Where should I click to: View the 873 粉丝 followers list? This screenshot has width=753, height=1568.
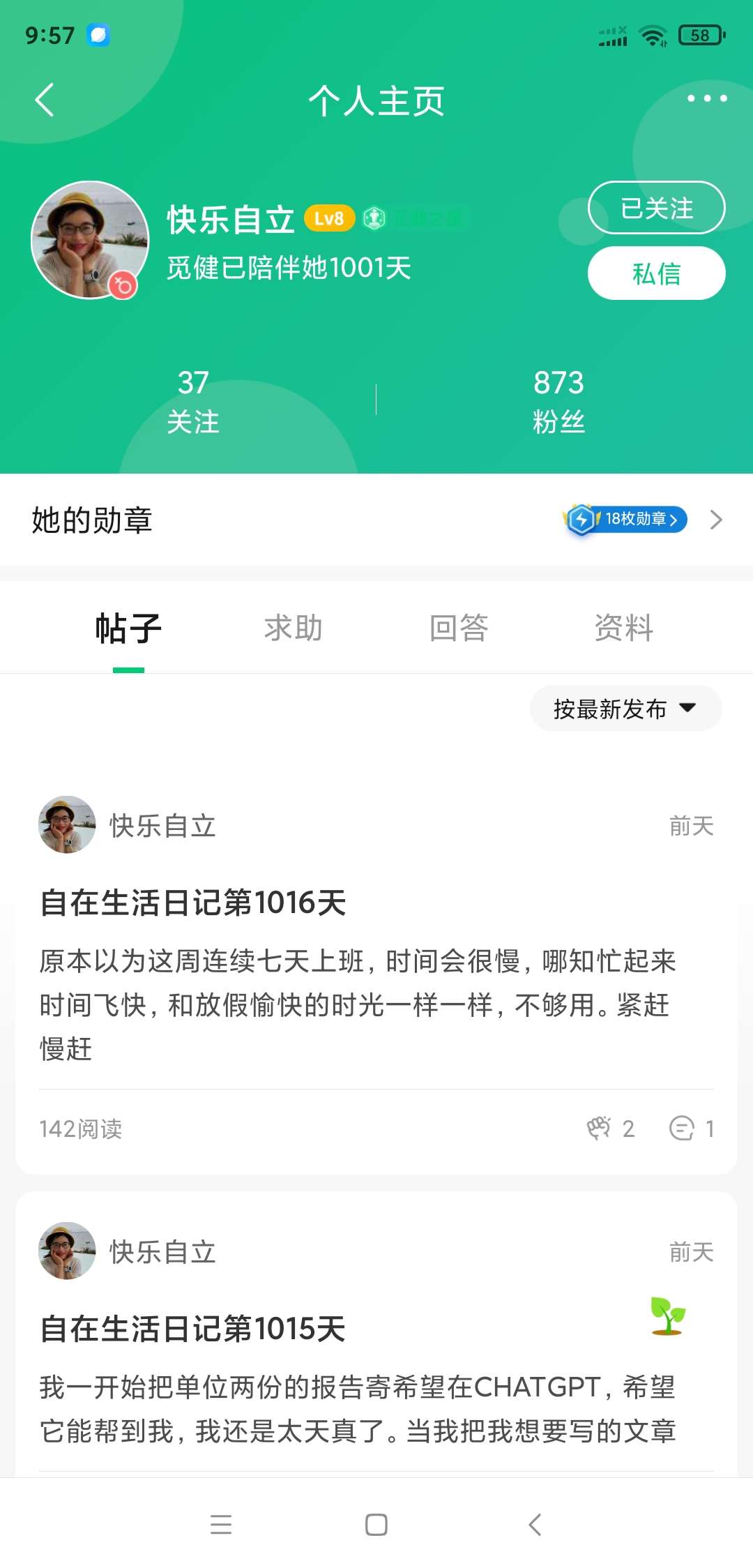click(x=558, y=401)
